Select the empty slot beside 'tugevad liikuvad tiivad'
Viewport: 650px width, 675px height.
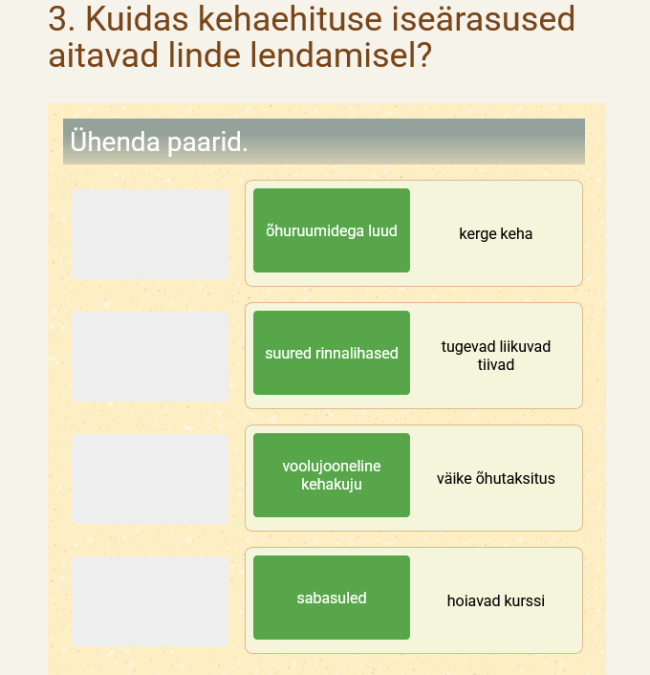tap(150, 356)
